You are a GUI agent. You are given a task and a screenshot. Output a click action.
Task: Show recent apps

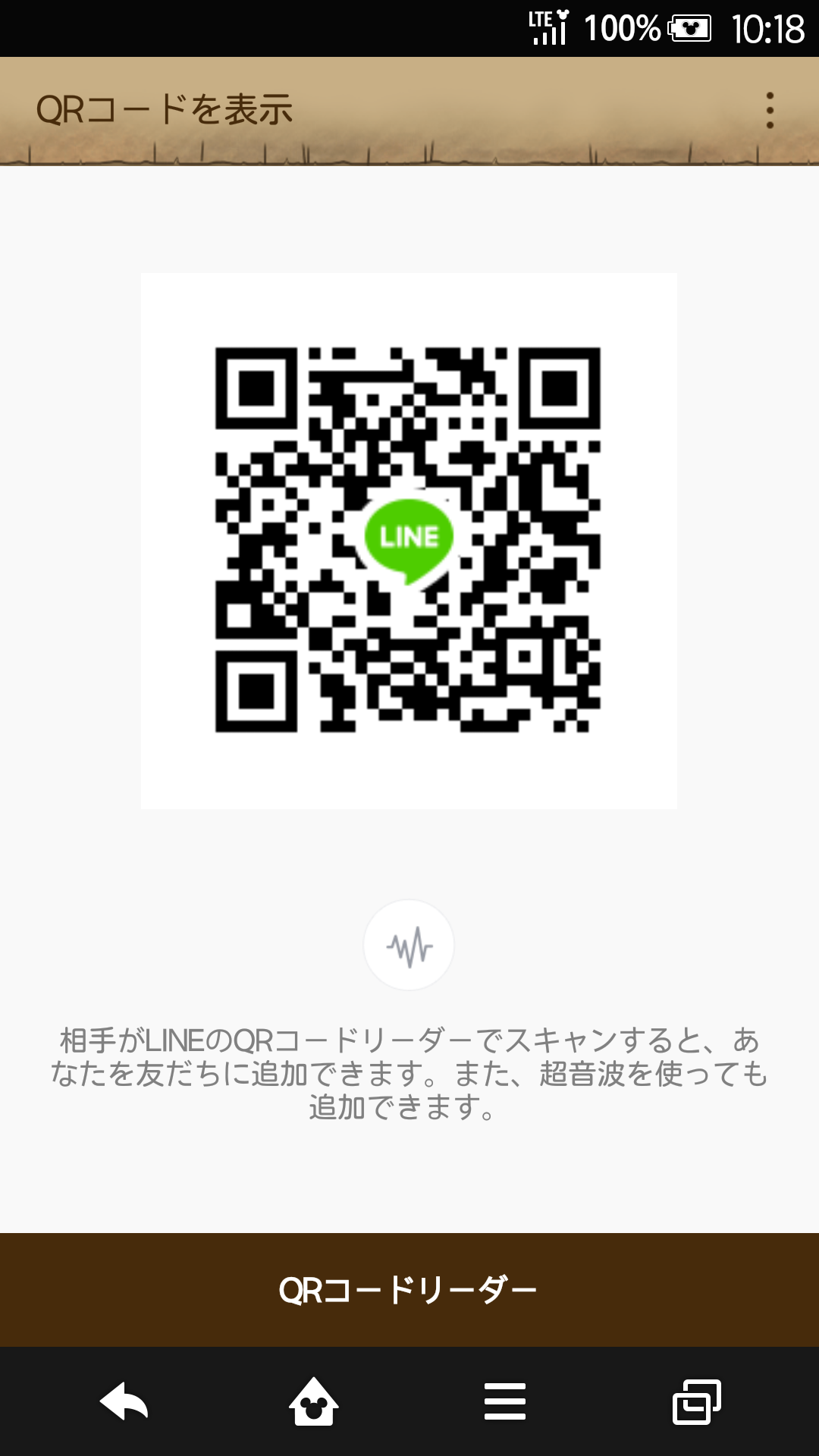pyautogui.click(x=696, y=1401)
